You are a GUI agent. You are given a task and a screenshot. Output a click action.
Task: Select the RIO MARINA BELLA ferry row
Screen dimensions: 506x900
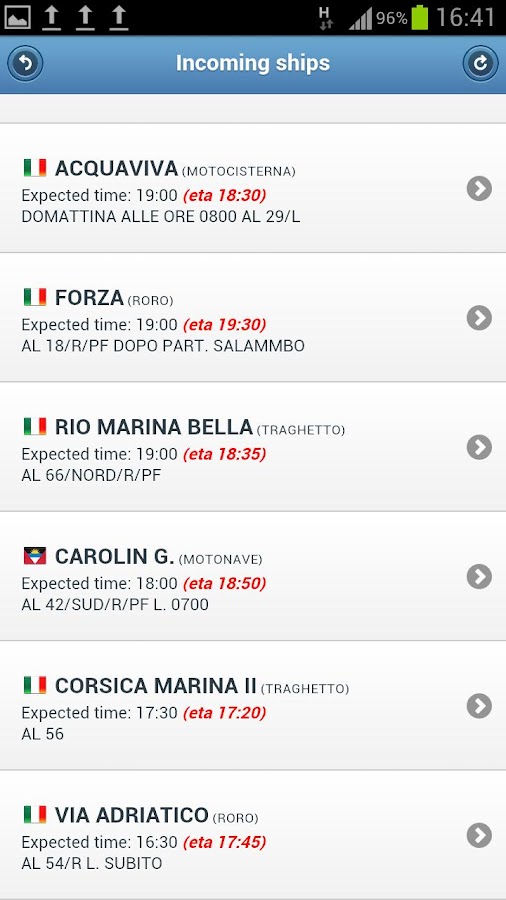(253, 447)
